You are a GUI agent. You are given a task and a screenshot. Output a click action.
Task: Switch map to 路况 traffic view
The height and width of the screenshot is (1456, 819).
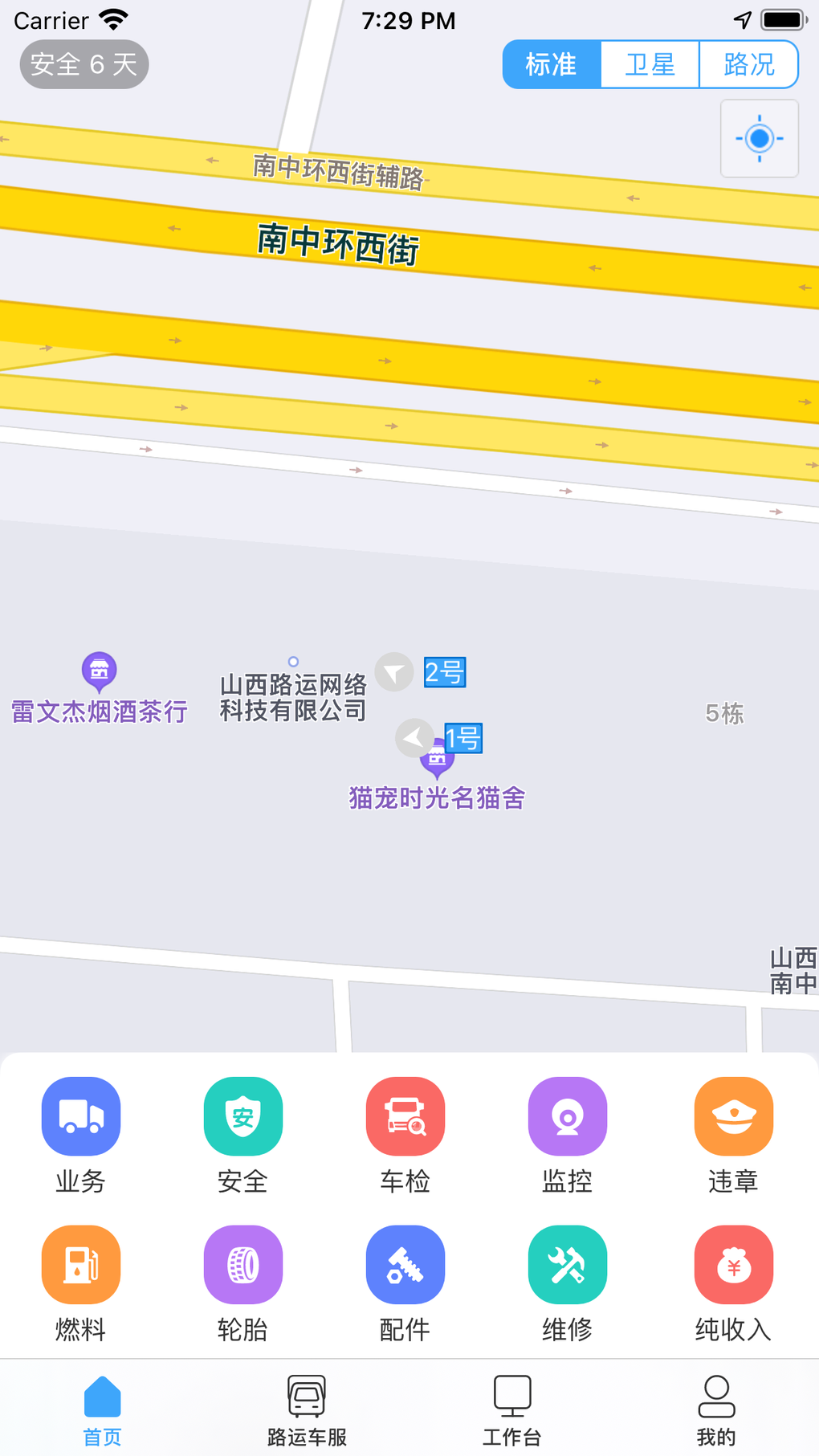[x=748, y=64]
